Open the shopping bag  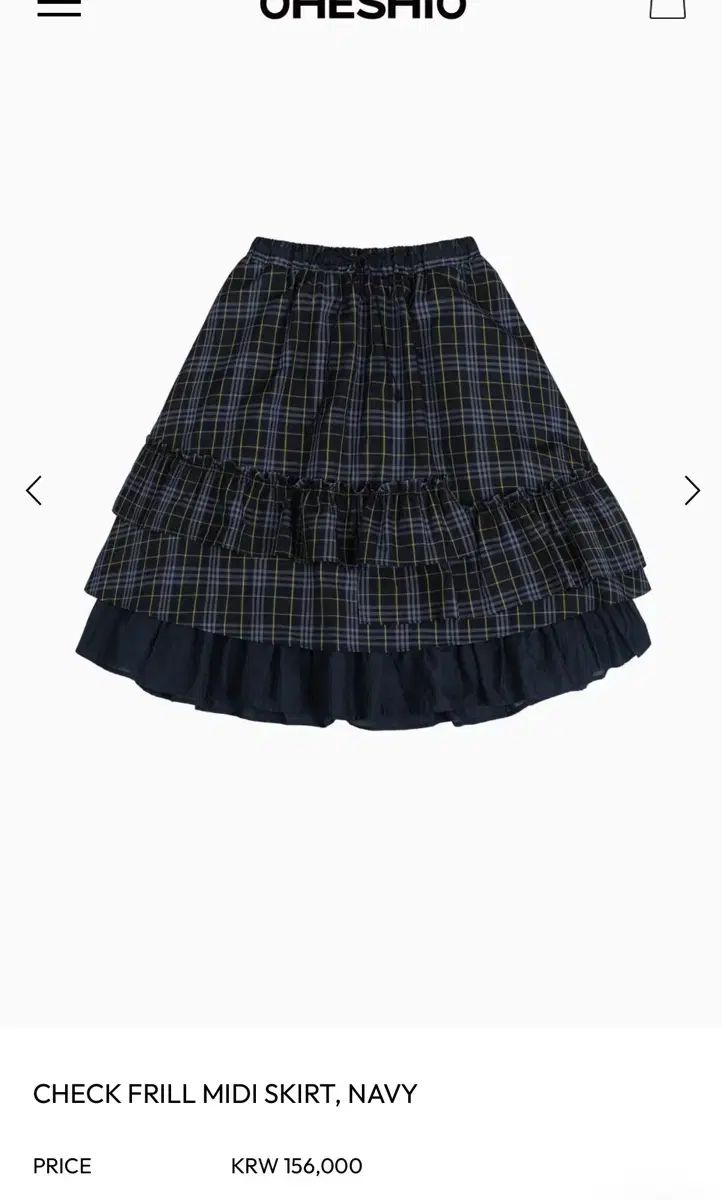coord(667,8)
